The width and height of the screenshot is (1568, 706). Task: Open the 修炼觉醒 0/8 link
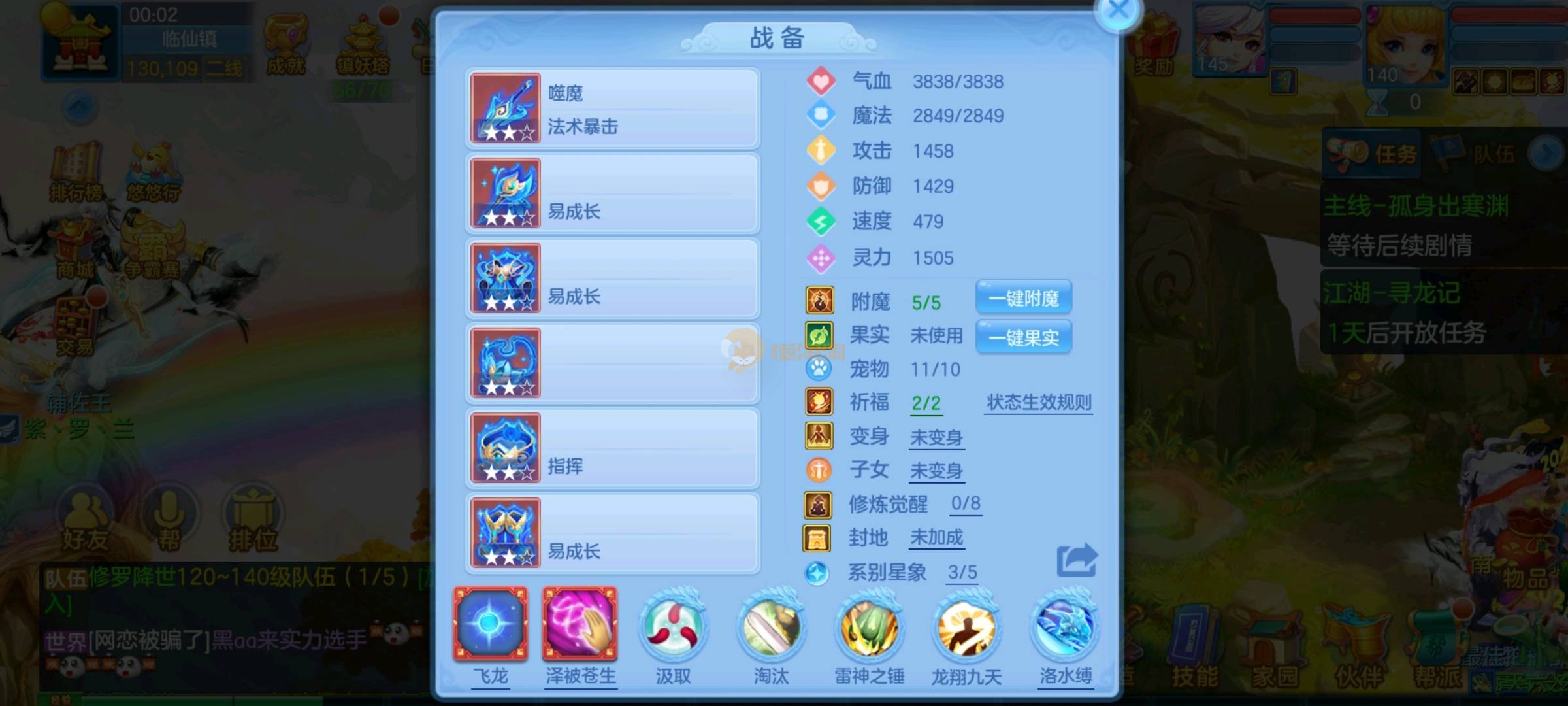(x=966, y=503)
